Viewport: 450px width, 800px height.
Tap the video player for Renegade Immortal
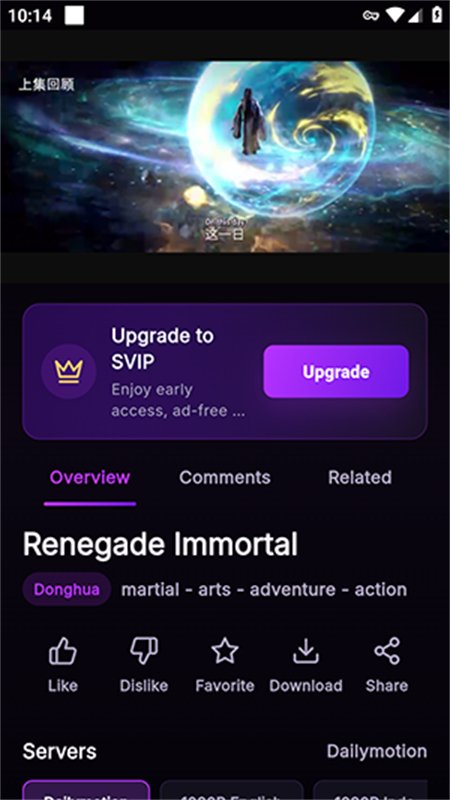(225, 157)
